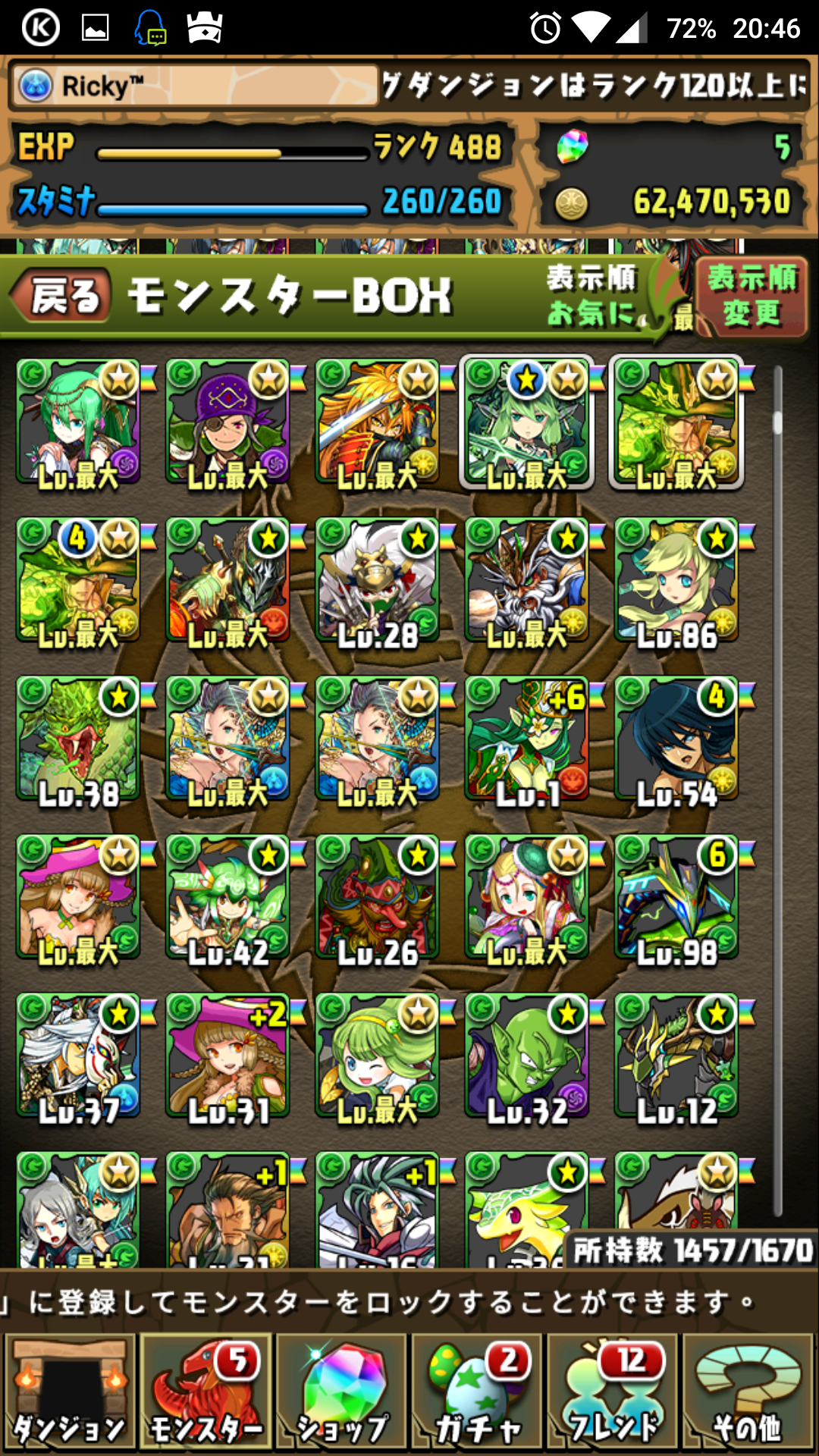Viewport: 819px width, 1456px height.
Task: Select the Lv.42 green fox monster
Action: [227, 899]
